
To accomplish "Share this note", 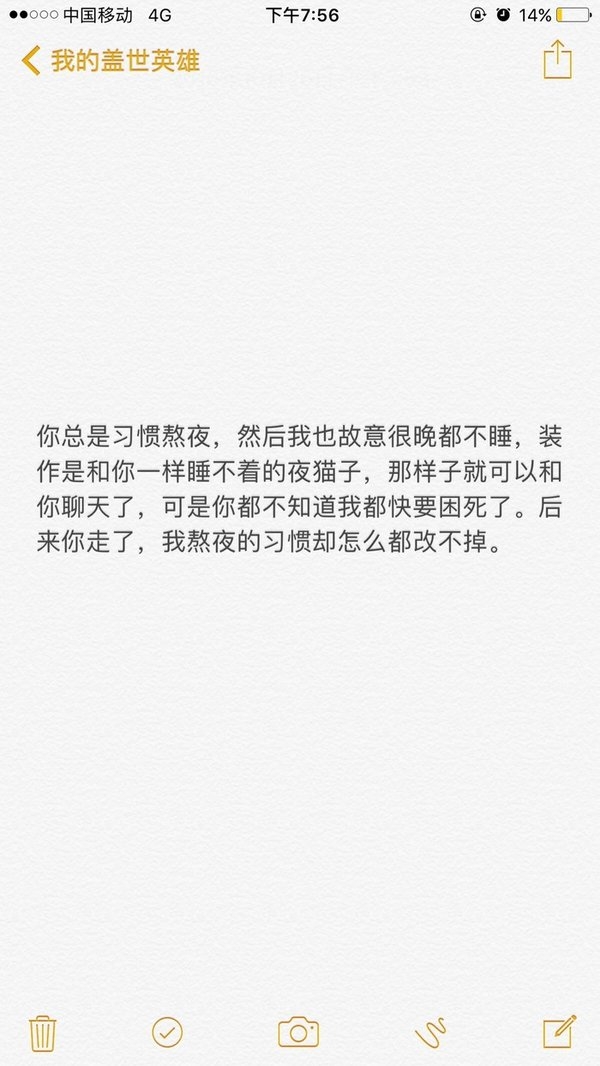I will (557, 60).
